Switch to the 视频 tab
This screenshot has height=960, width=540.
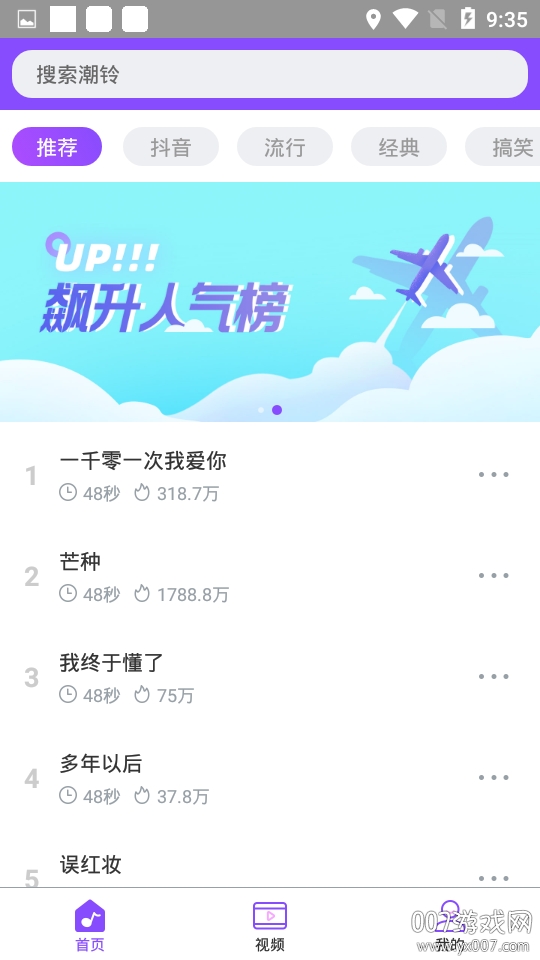pyautogui.click(x=270, y=926)
